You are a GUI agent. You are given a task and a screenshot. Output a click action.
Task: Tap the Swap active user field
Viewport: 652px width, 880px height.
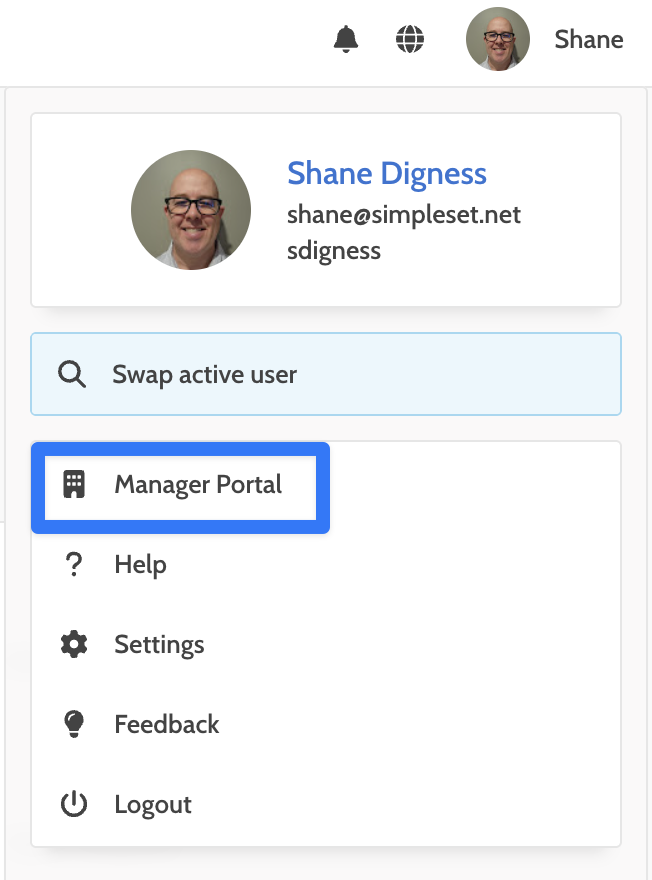(x=326, y=375)
